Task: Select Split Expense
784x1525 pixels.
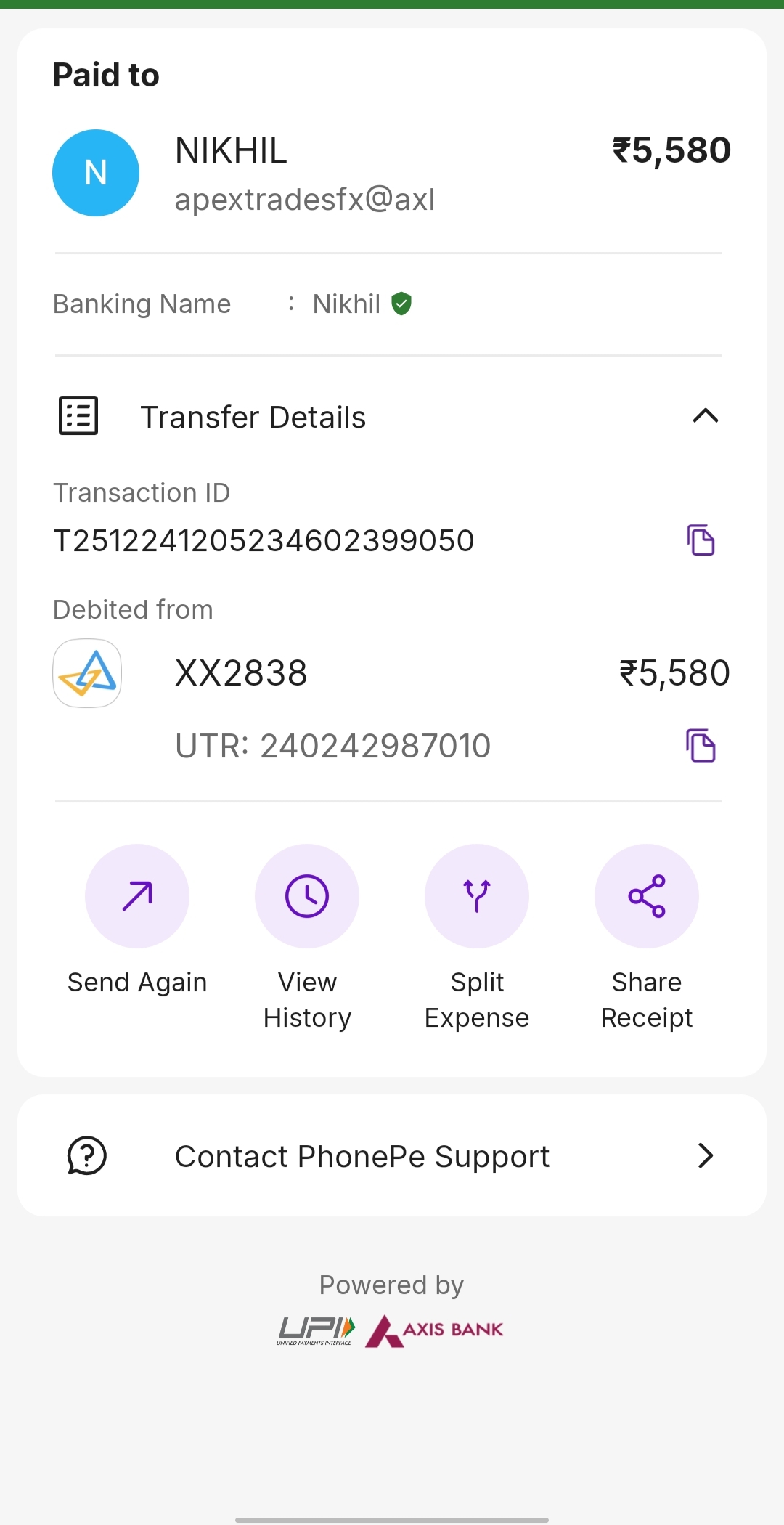Action: pos(477,896)
